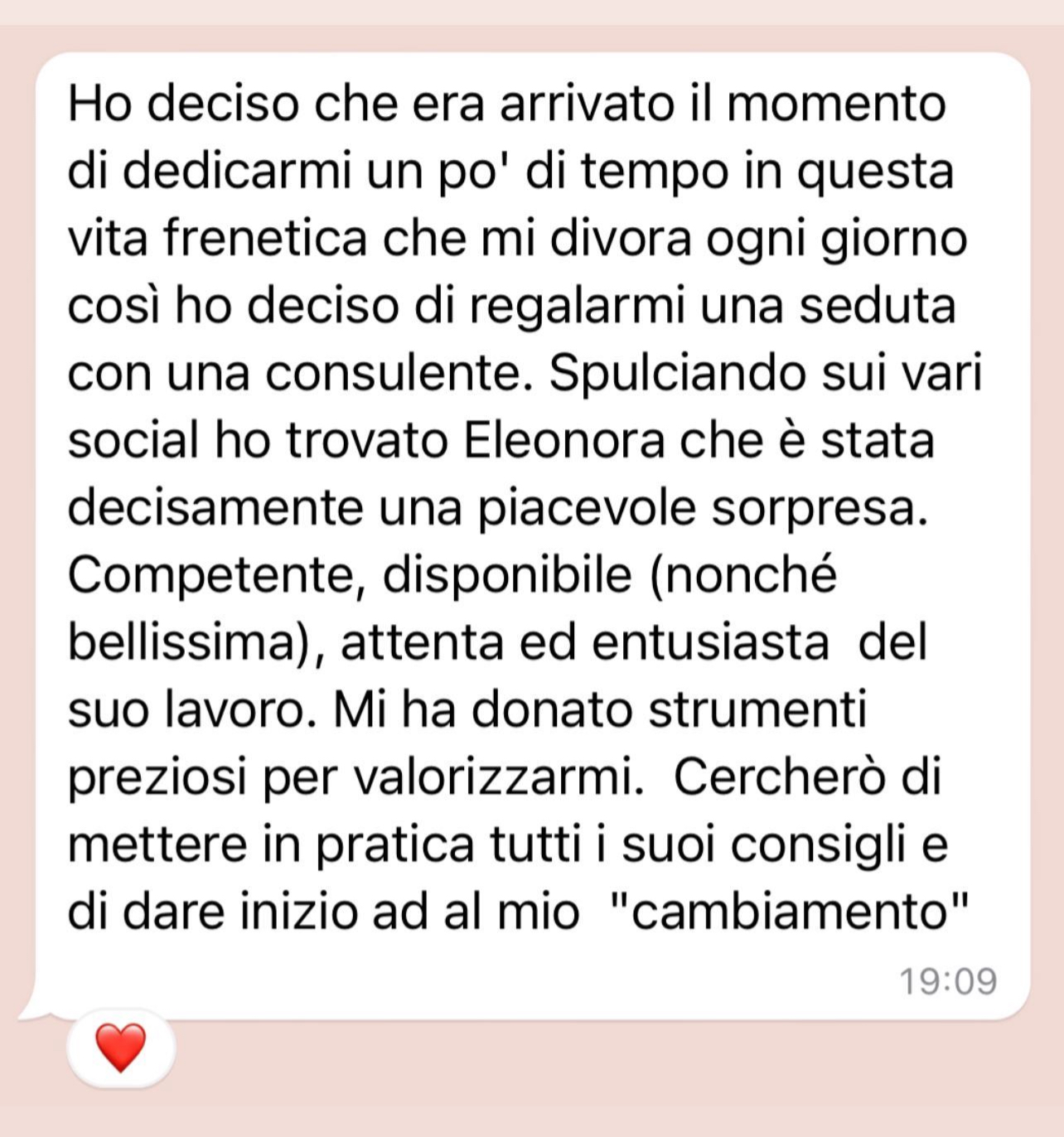Open the heart reaction under the message
The height and width of the screenshot is (1137, 1064).
pyautogui.click(x=121, y=1047)
